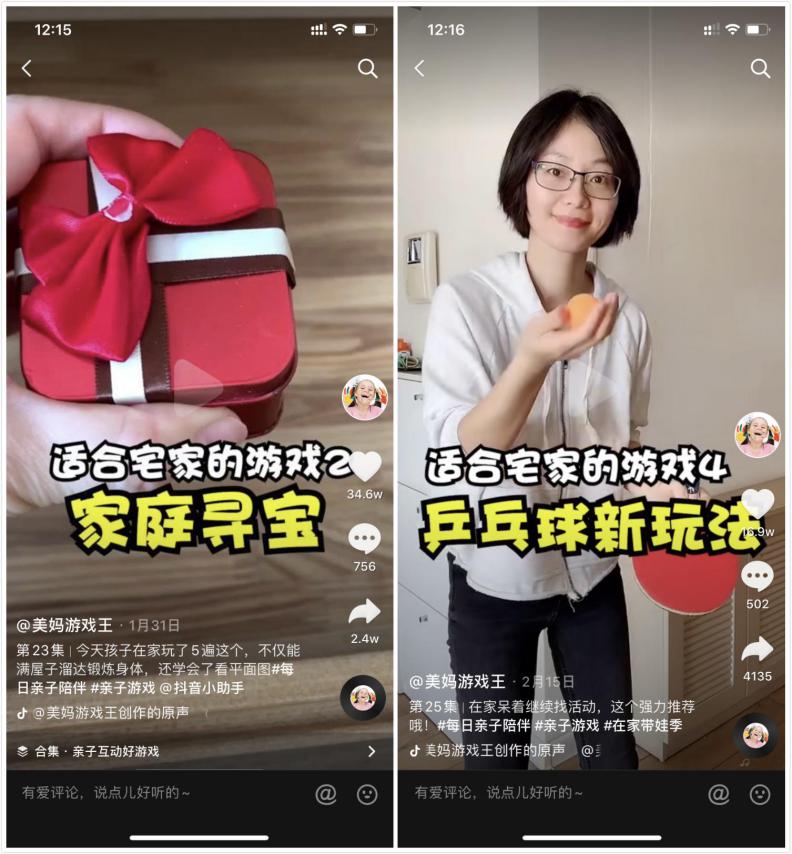Open comments on the 家庭寻宝 video
The image size is (792, 854).
tap(364, 539)
